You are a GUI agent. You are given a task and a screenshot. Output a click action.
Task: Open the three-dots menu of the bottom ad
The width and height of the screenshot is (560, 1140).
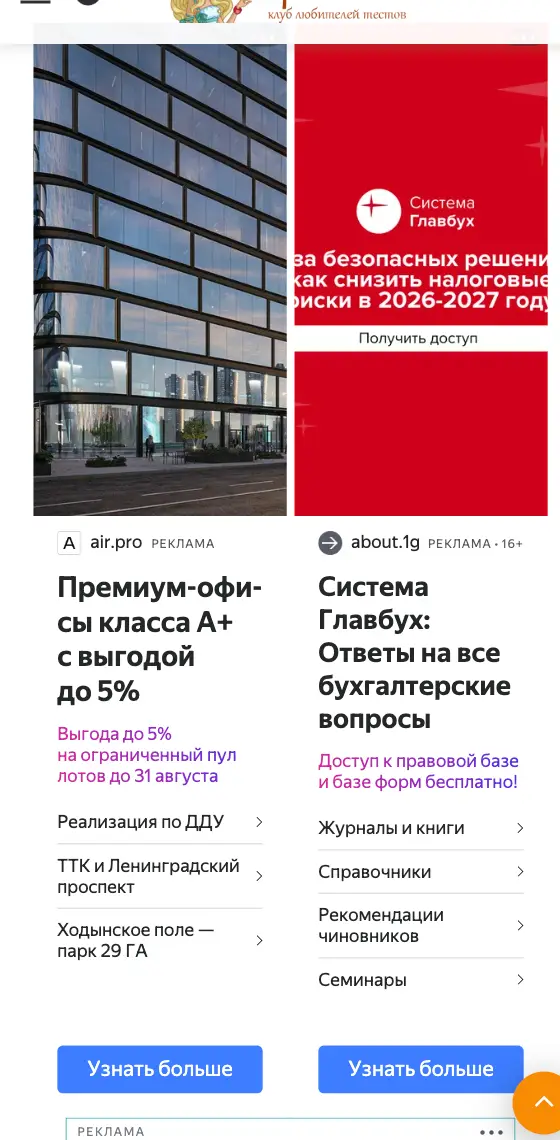[492, 1132]
